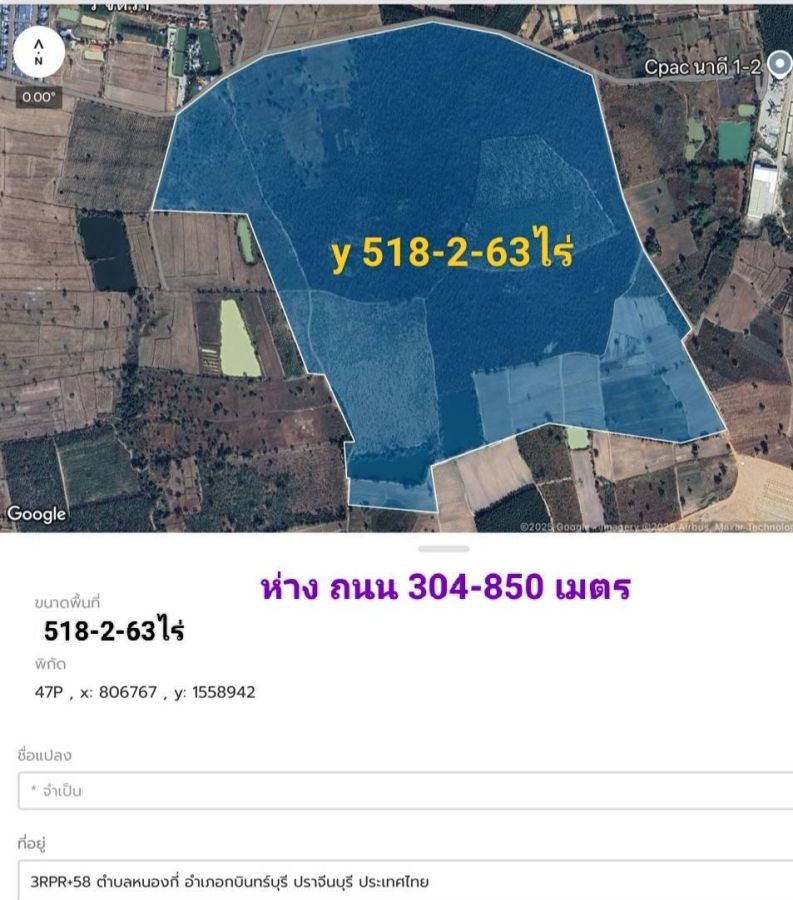Edit the ที่อยู่ address field
Viewport: 793px width, 900px height.
pos(400,882)
